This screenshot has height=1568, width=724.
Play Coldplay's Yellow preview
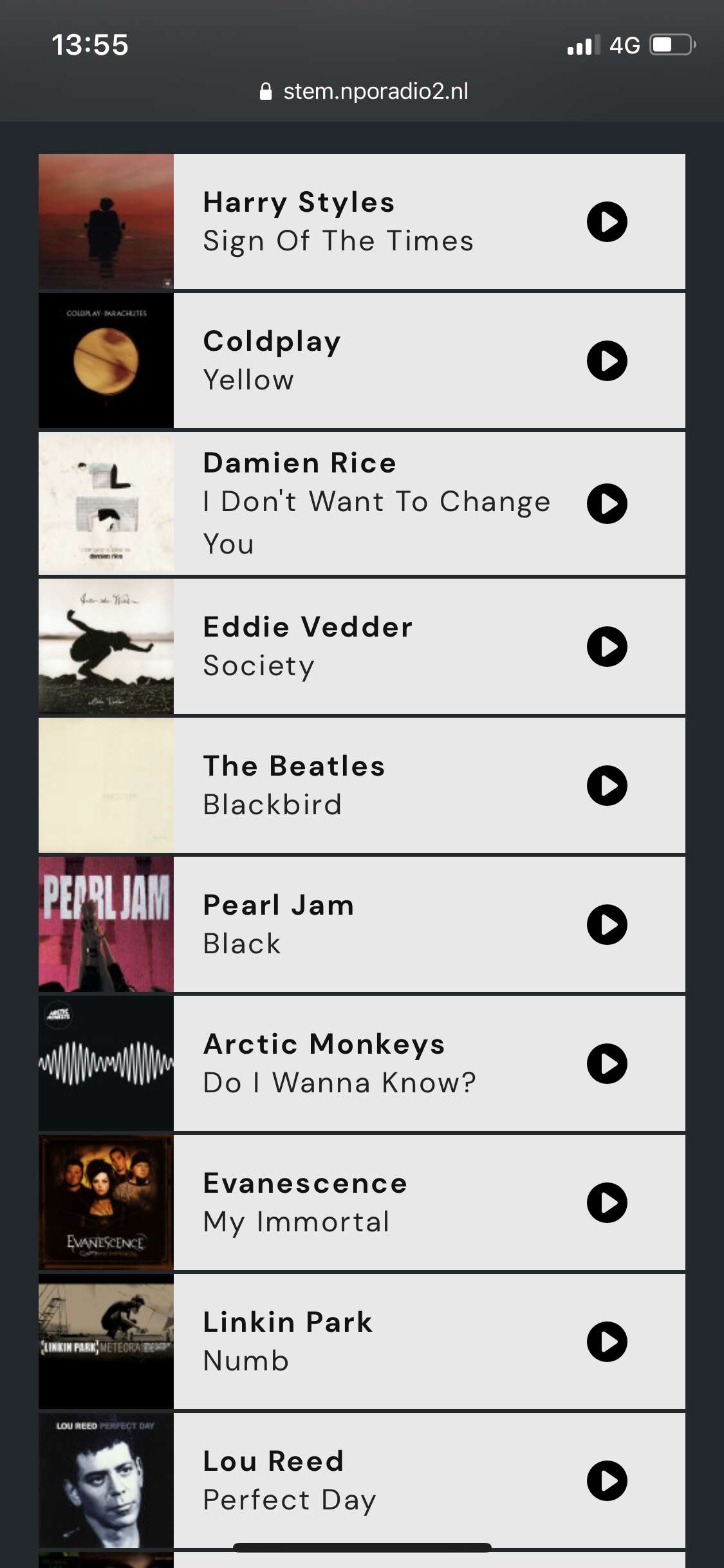pyautogui.click(x=607, y=360)
